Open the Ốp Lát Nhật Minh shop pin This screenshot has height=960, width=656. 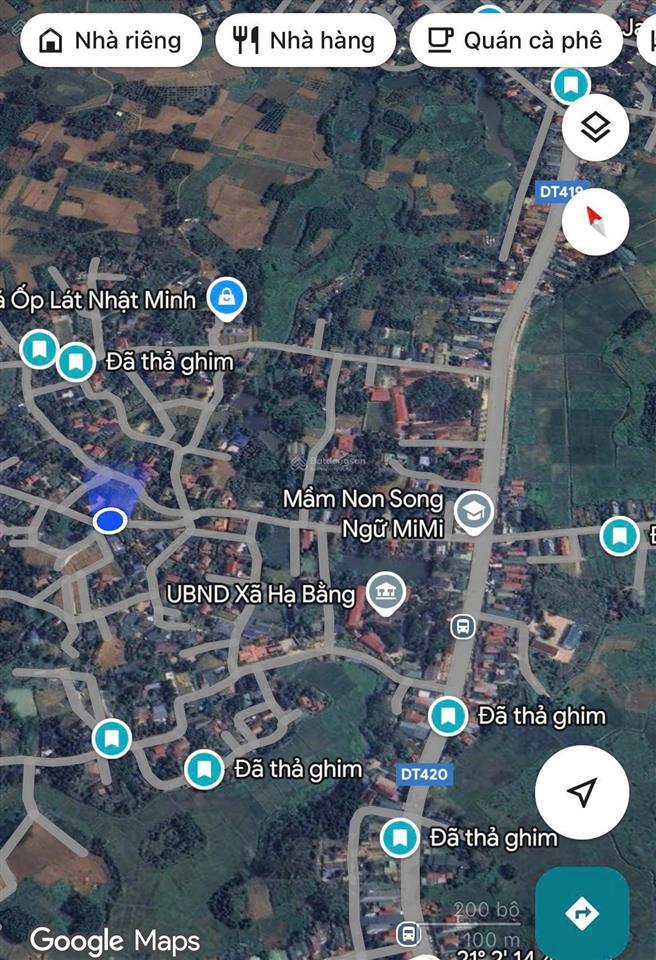coord(228,297)
